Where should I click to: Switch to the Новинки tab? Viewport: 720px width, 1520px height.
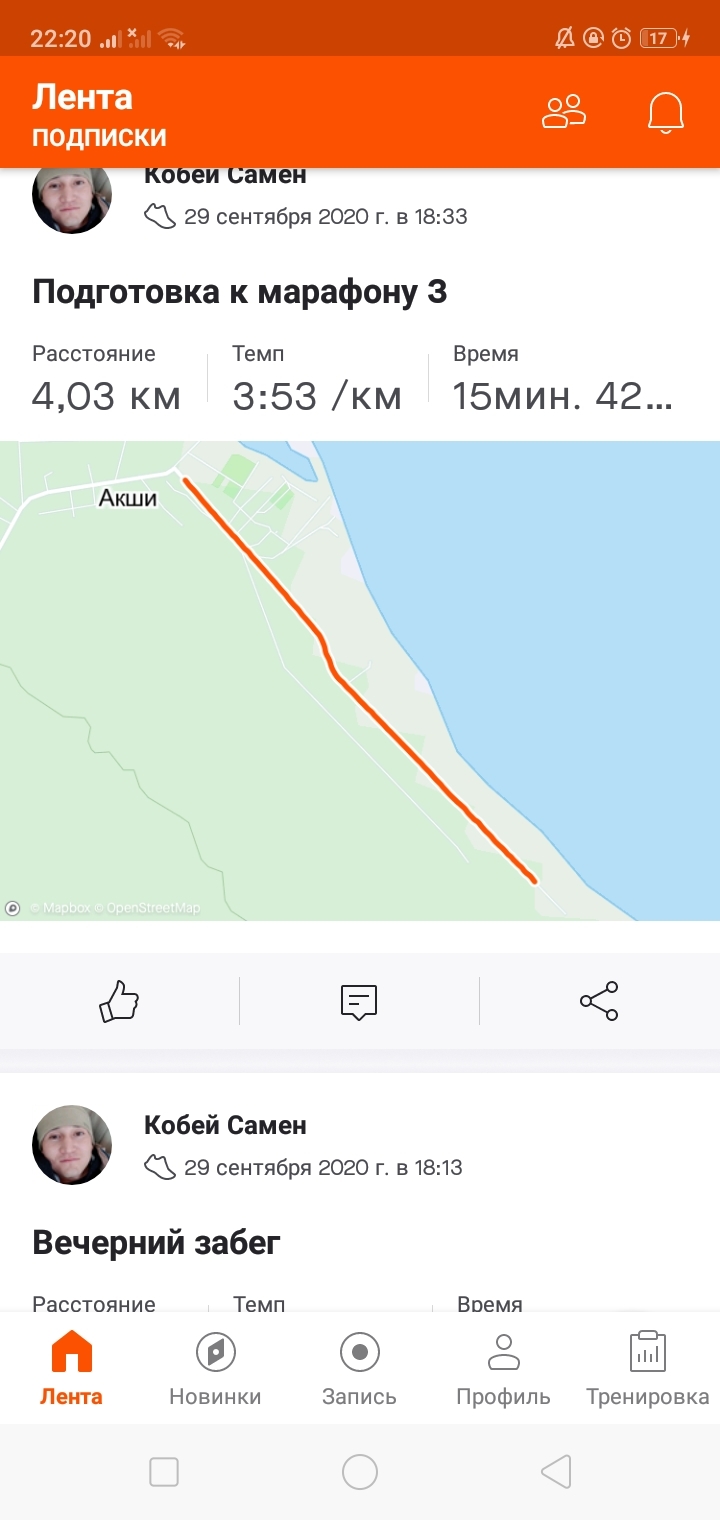point(215,1368)
